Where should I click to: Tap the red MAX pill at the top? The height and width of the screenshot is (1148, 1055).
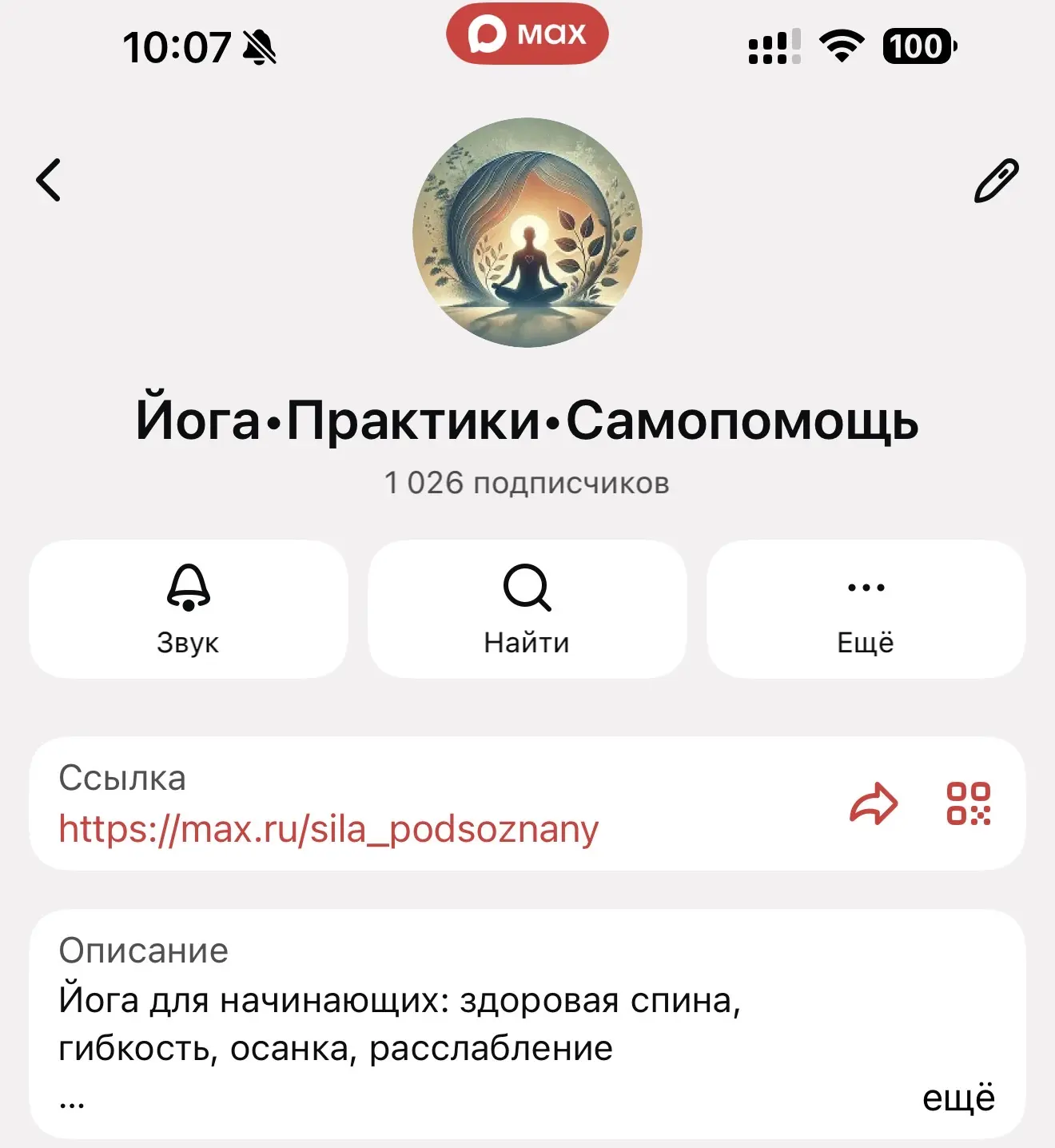(527, 34)
